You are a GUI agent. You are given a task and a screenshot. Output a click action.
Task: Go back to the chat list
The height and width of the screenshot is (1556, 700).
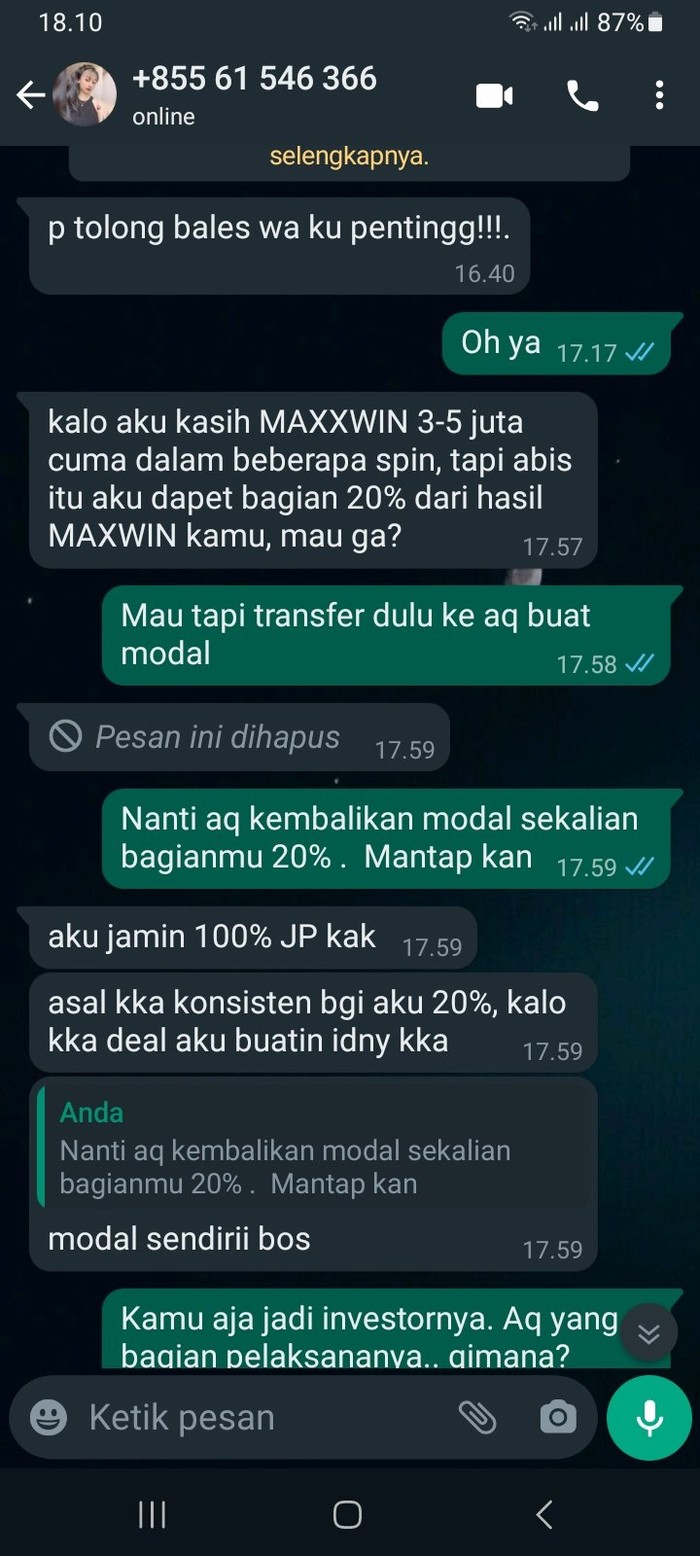(30, 95)
